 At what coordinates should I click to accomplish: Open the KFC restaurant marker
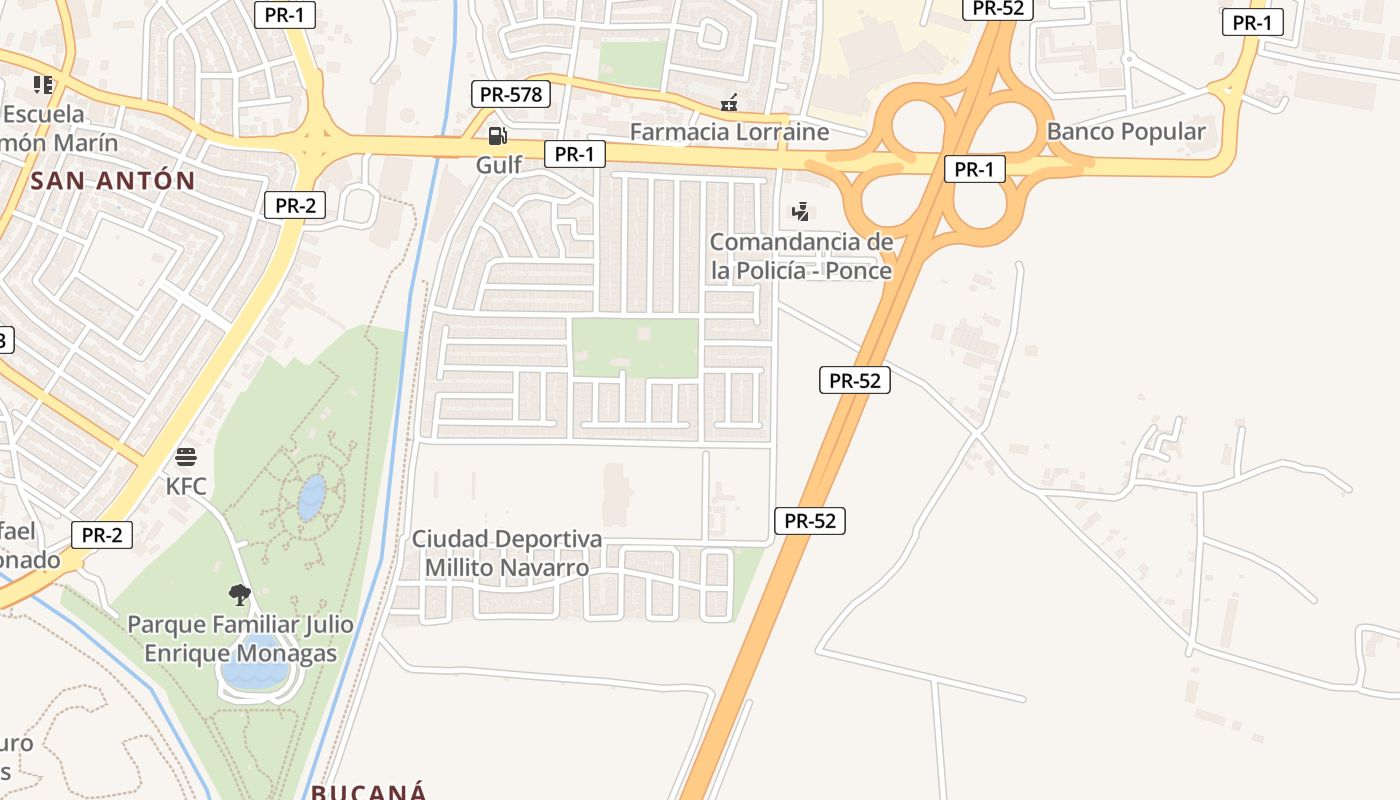click(x=186, y=458)
